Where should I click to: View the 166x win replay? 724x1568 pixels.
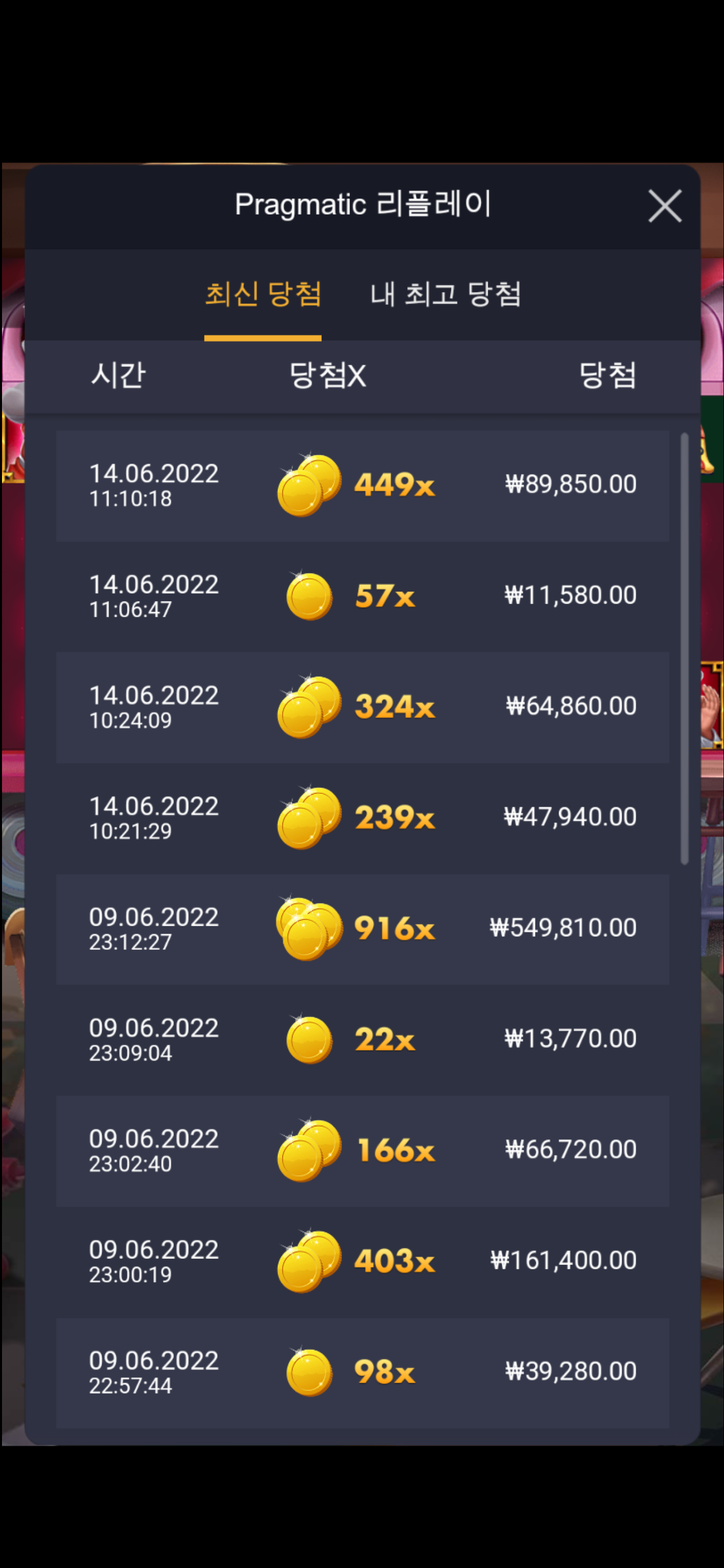click(x=363, y=1150)
